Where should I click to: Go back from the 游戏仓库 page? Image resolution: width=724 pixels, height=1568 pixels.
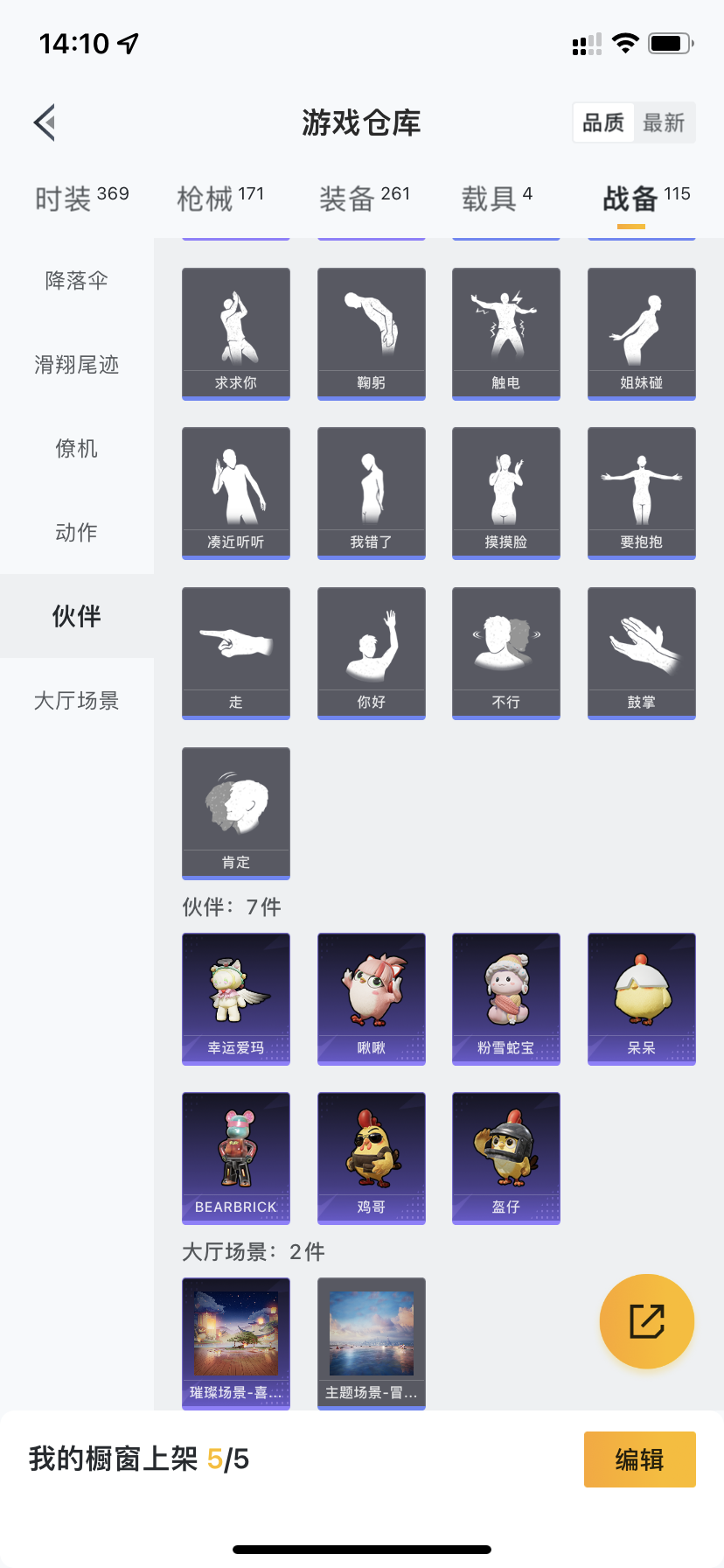coord(45,122)
